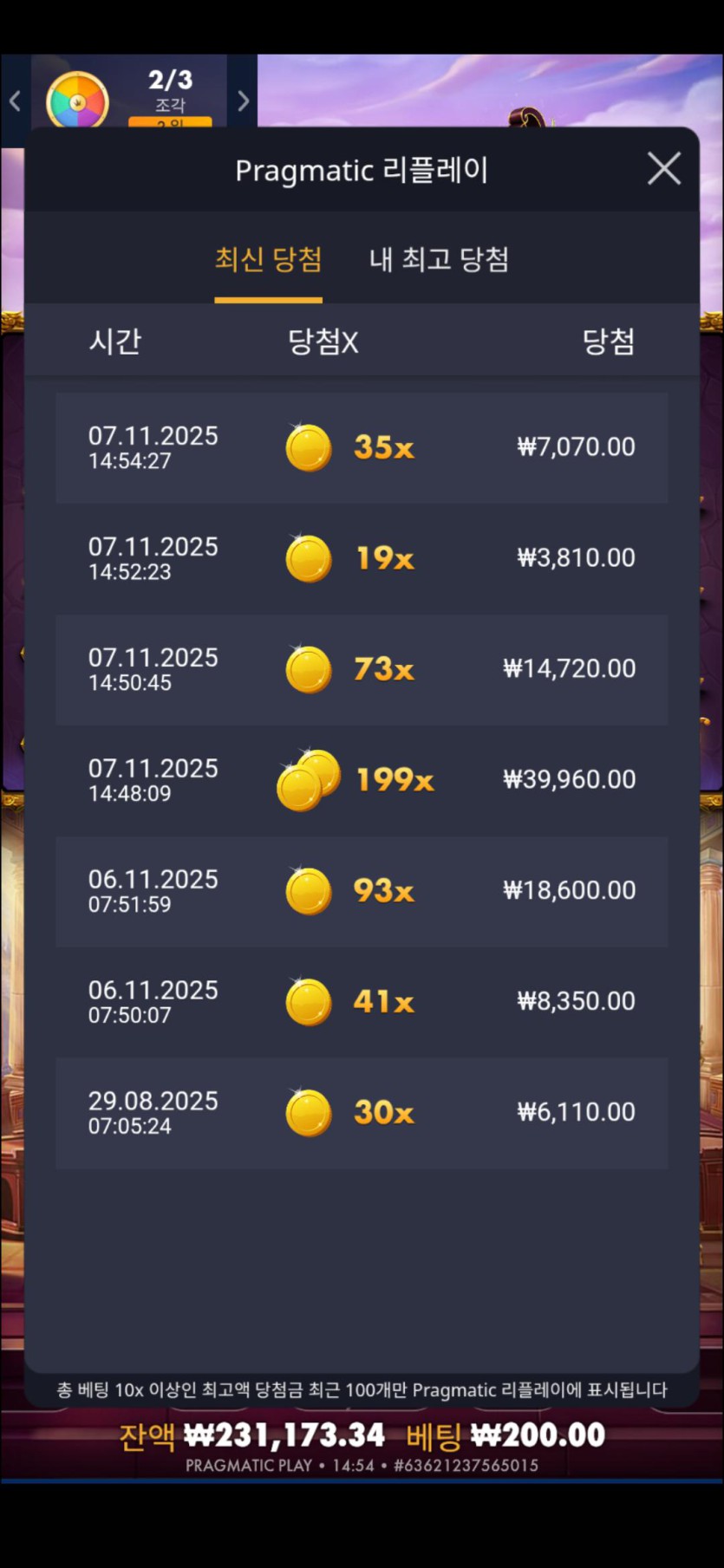
Task: View the 93x win replay from 06.11.2025
Action: point(362,891)
